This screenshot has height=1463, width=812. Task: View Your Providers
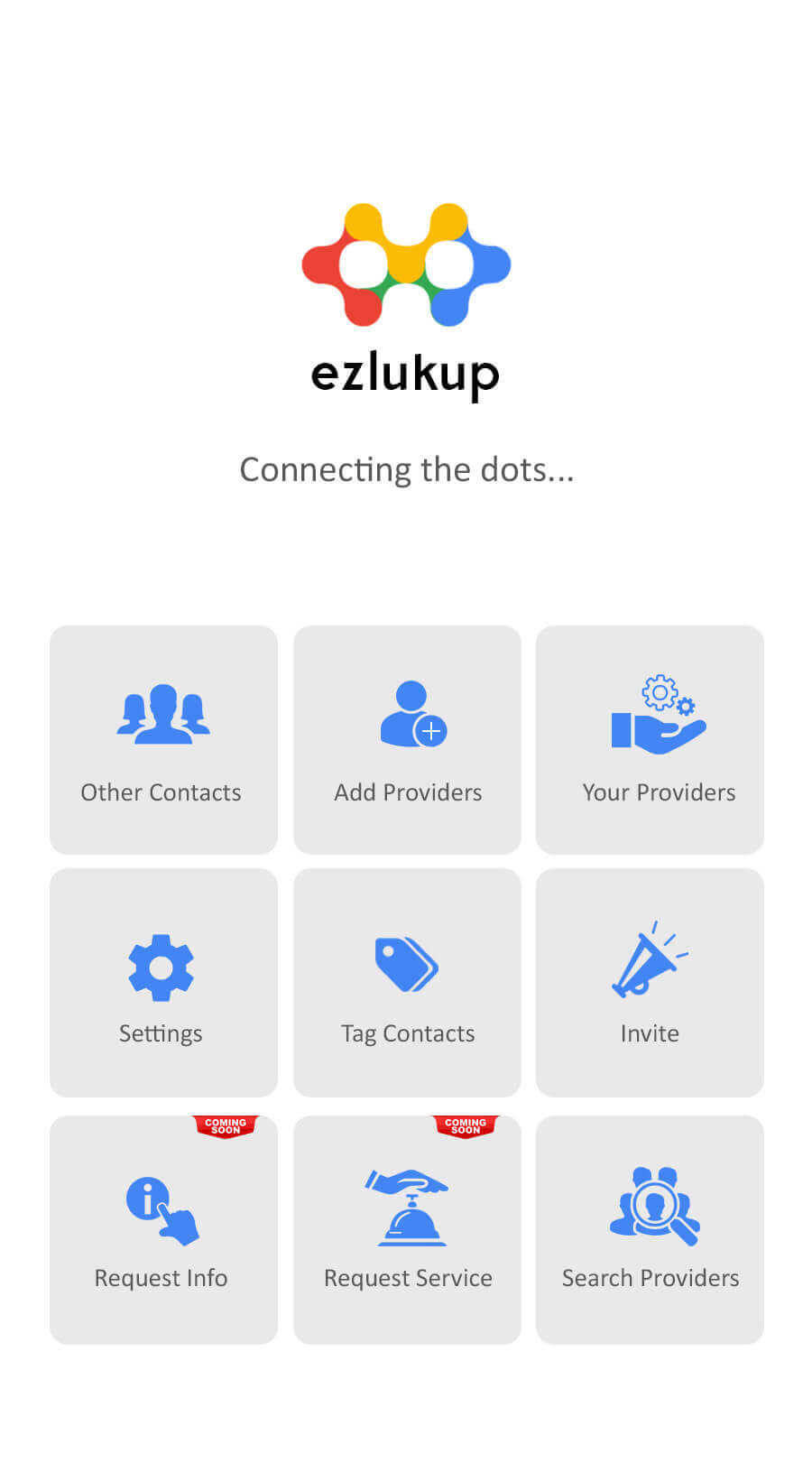click(x=650, y=739)
